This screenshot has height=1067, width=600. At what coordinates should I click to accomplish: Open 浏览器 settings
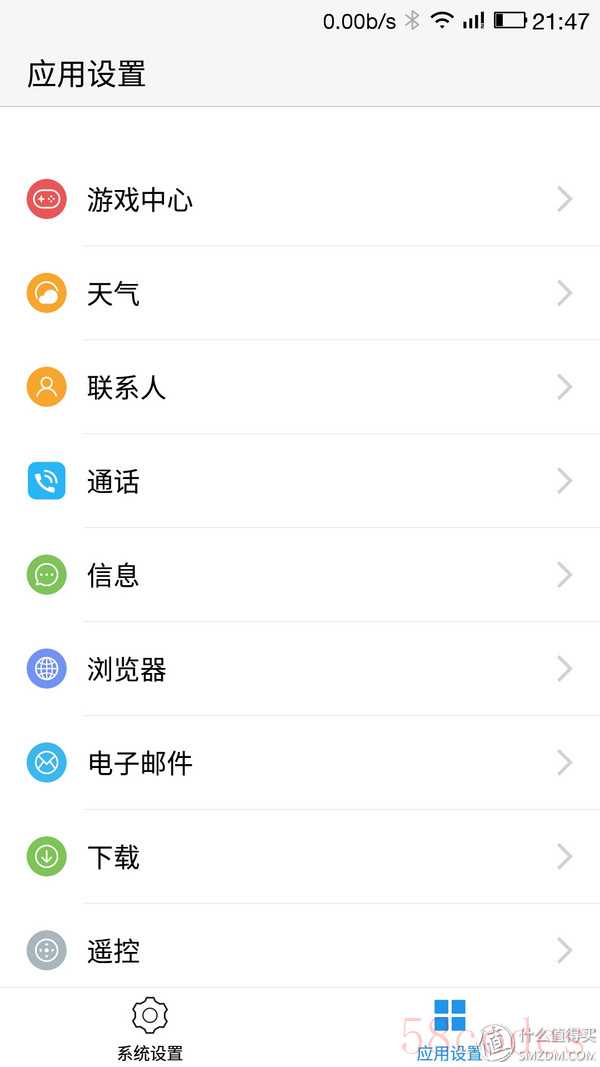[300, 669]
